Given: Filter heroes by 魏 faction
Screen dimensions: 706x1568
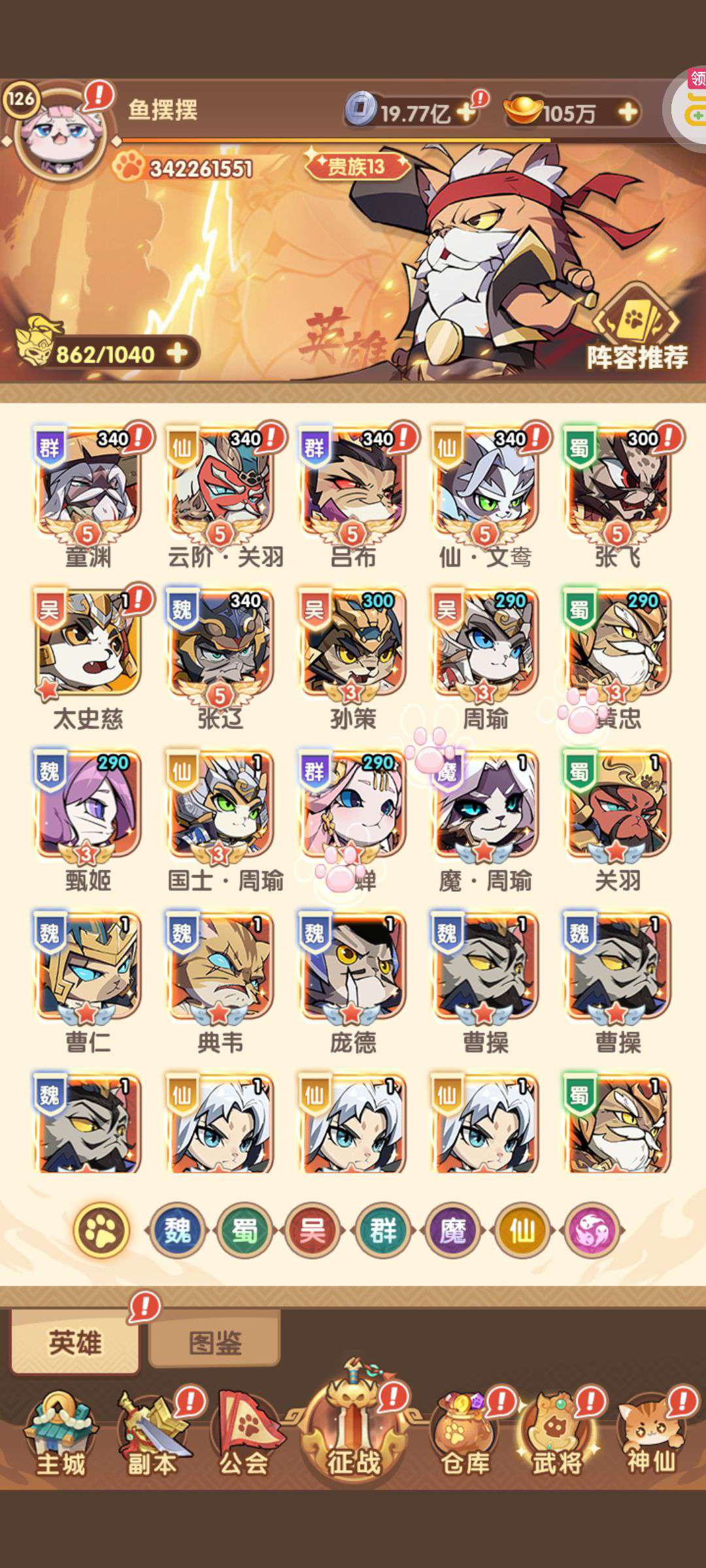Looking at the screenshot, I should pos(178,1232).
